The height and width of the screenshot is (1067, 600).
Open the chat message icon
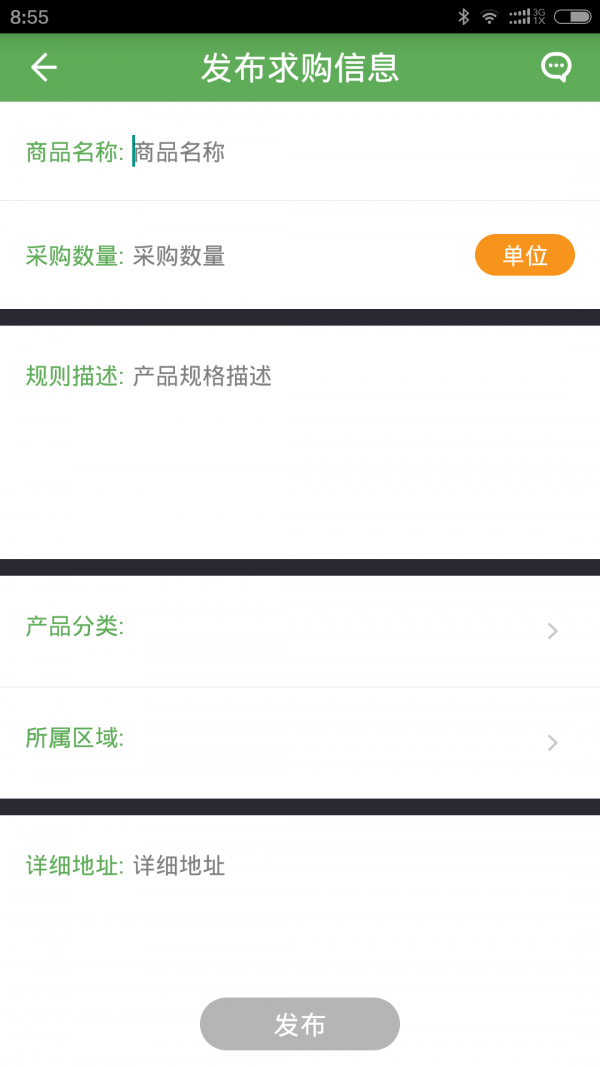pyautogui.click(x=555, y=67)
